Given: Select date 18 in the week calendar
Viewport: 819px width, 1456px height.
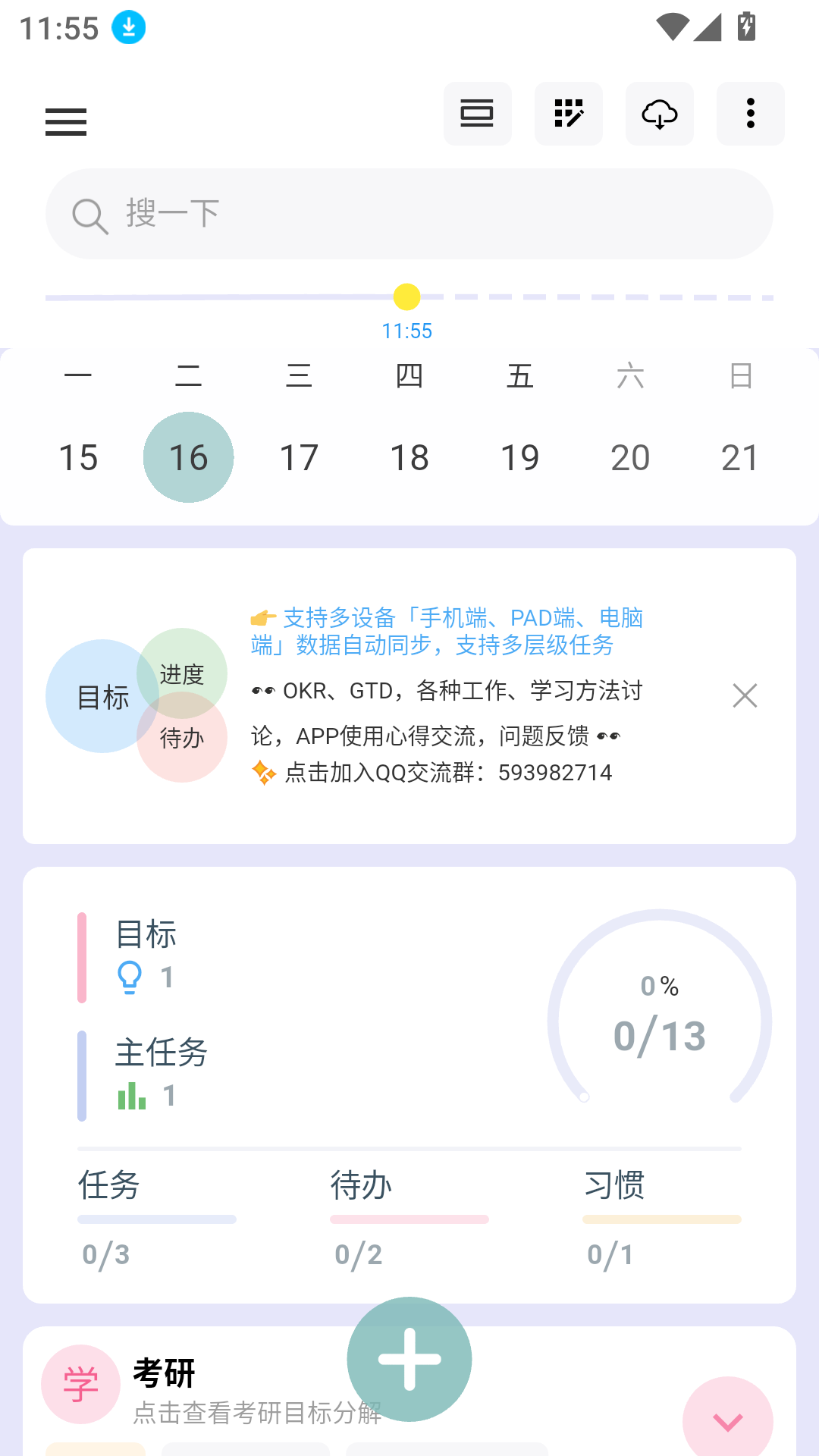Looking at the screenshot, I should pos(409,457).
